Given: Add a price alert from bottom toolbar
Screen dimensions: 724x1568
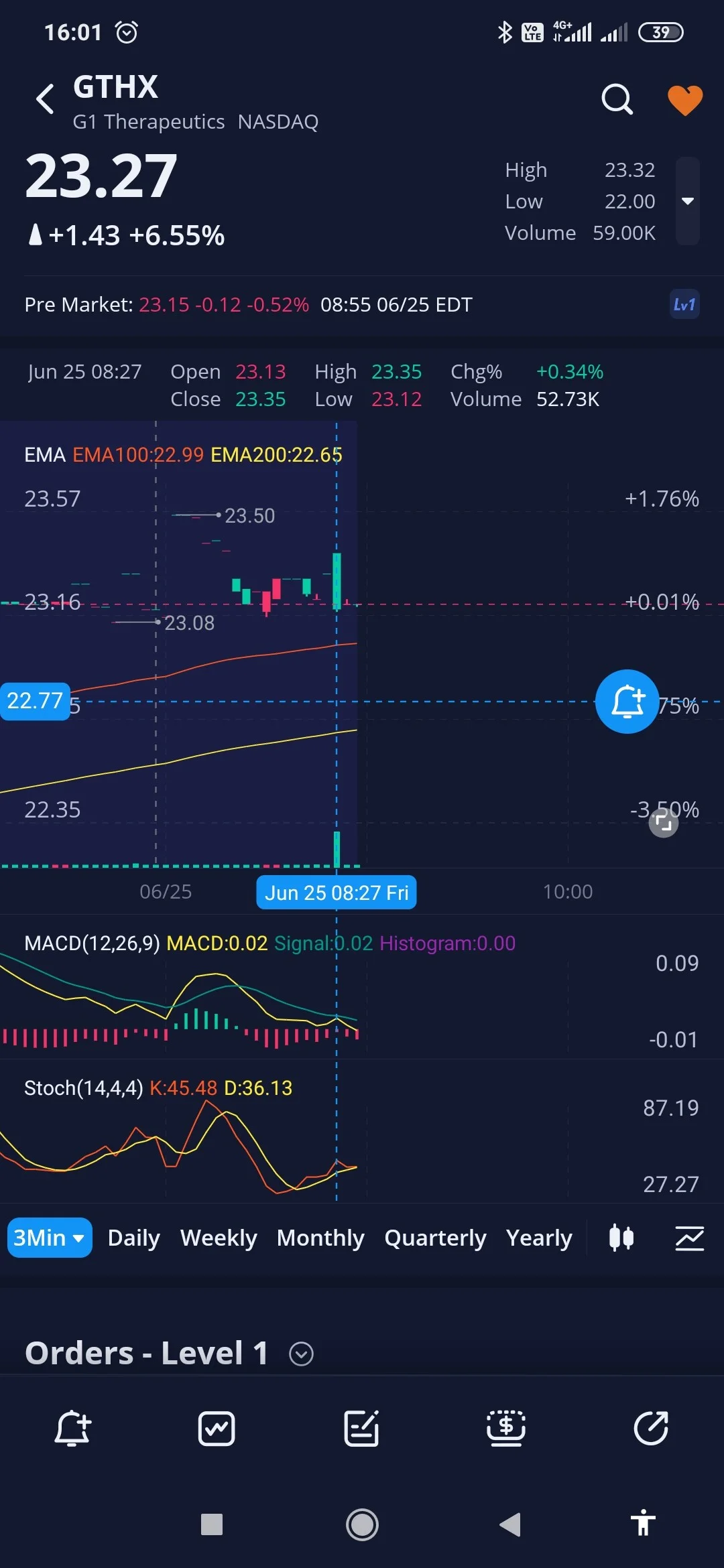Looking at the screenshot, I should (x=72, y=1428).
